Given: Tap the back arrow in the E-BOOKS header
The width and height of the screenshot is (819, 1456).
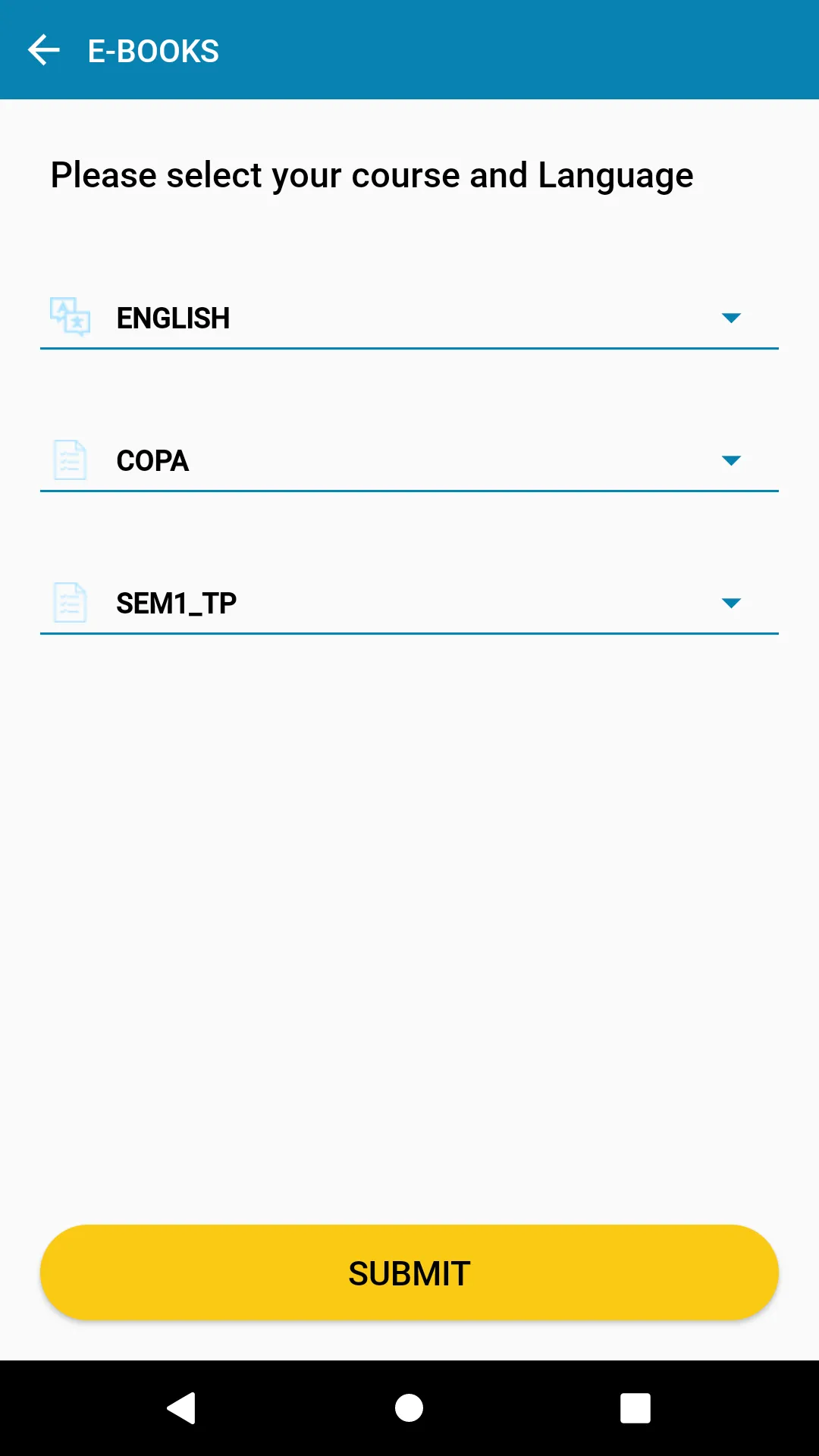Looking at the screenshot, I should point(43,49).
